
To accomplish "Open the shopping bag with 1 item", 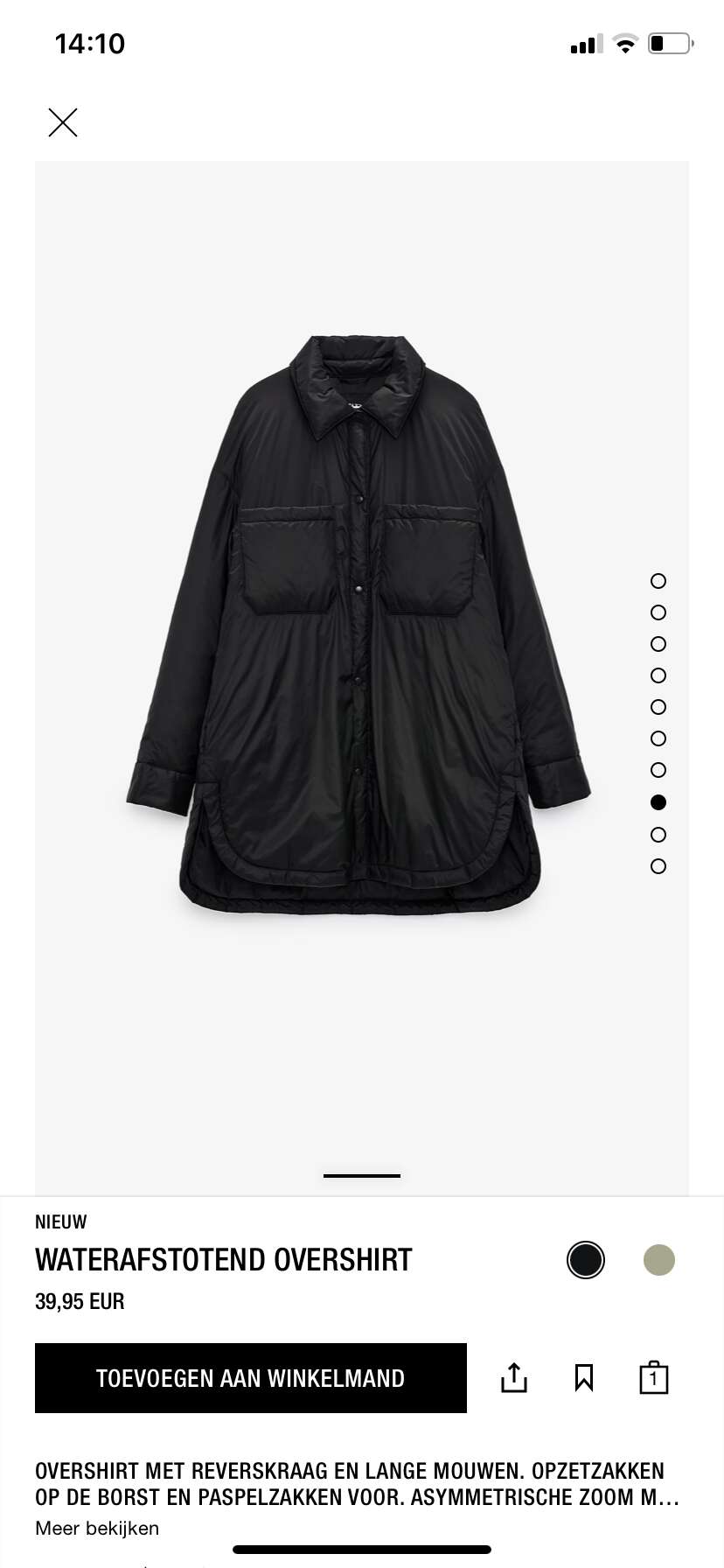I will tap(653, 1377).
